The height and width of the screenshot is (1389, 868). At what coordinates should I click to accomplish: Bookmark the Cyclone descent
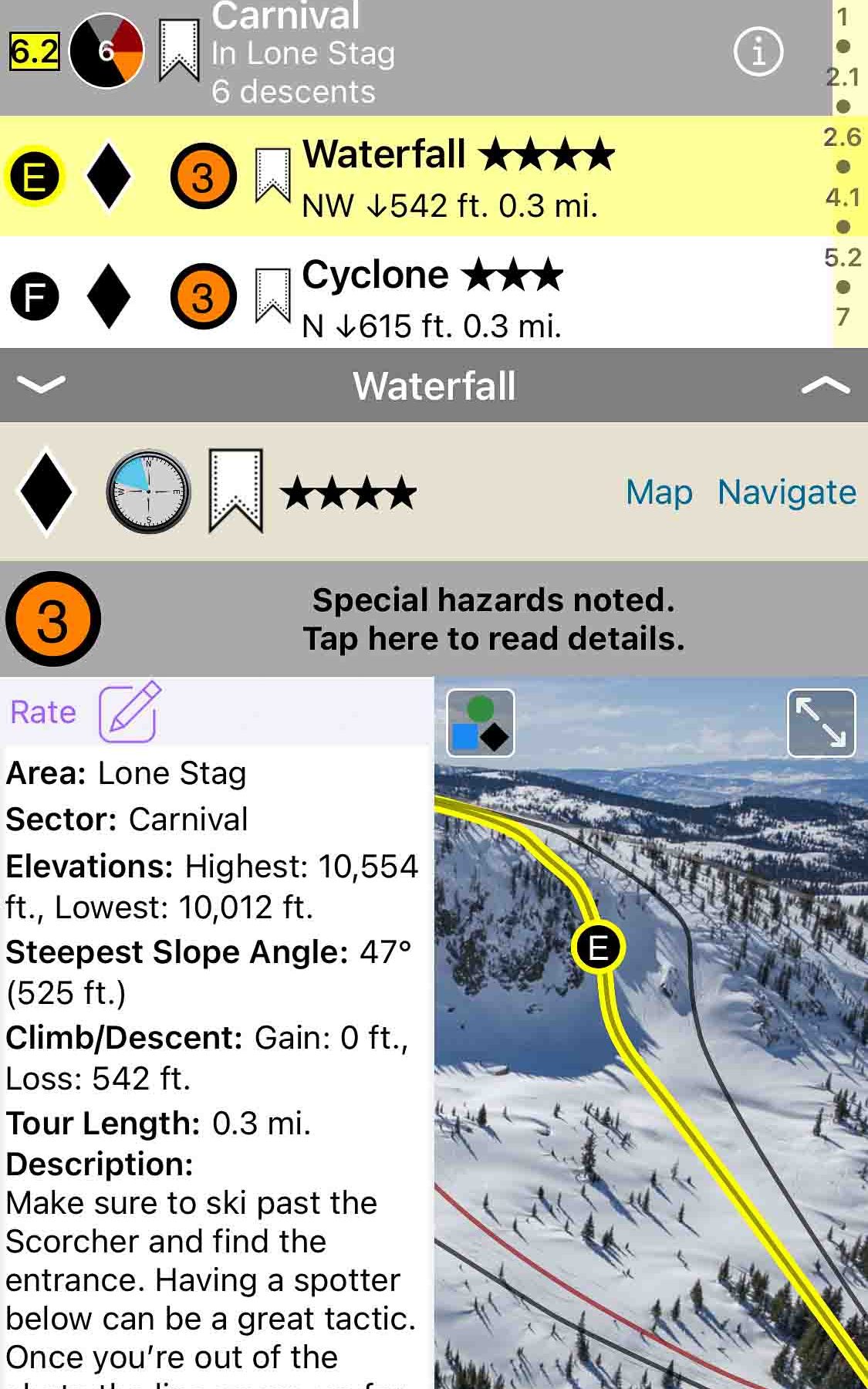click(272, 296)
